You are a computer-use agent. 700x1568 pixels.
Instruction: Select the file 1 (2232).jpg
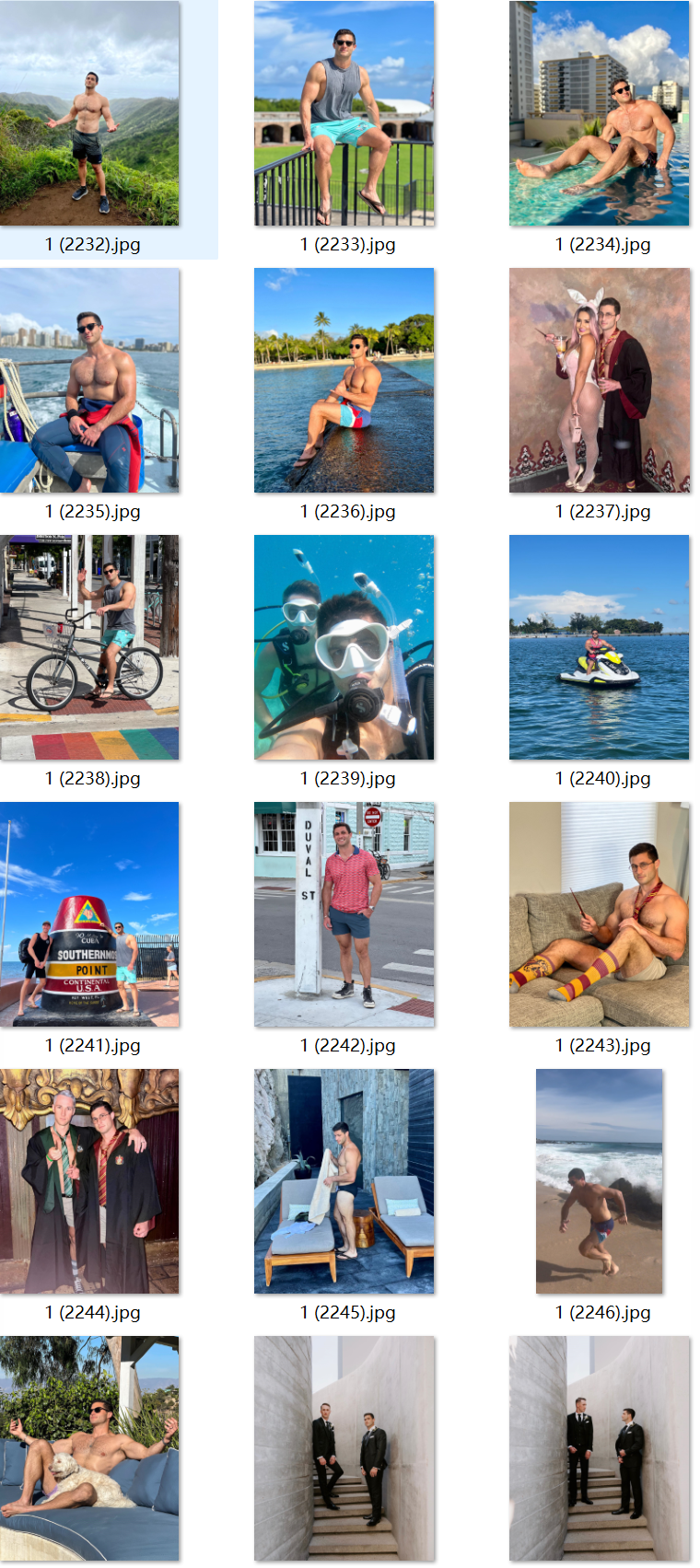[89, 113]
